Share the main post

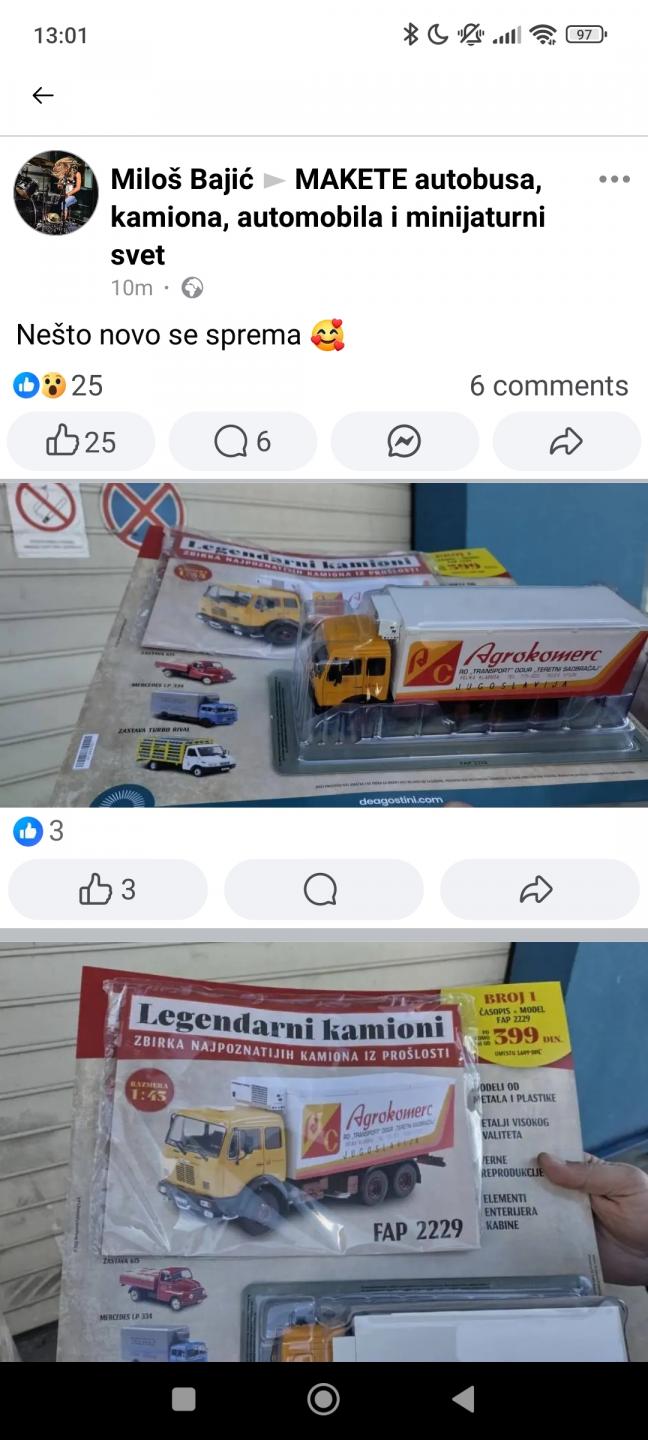[566, 441]
